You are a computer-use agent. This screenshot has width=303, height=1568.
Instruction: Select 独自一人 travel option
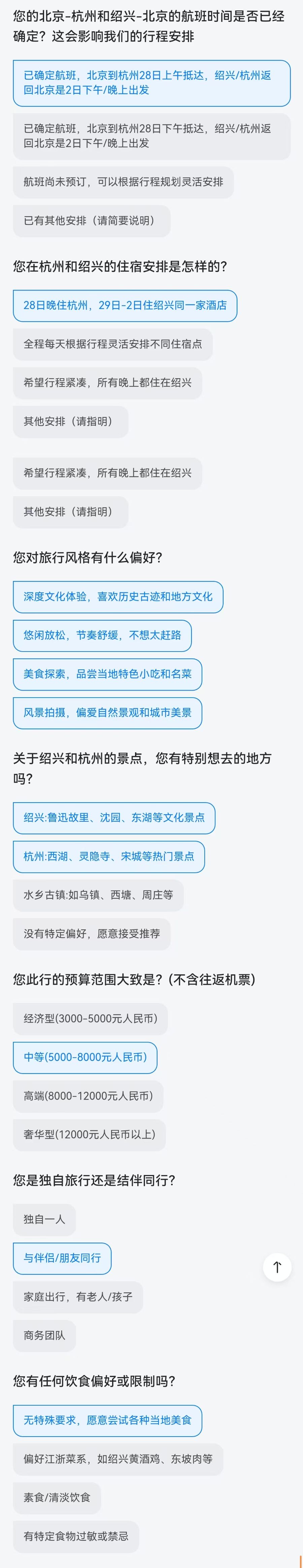pos(44,1219)
